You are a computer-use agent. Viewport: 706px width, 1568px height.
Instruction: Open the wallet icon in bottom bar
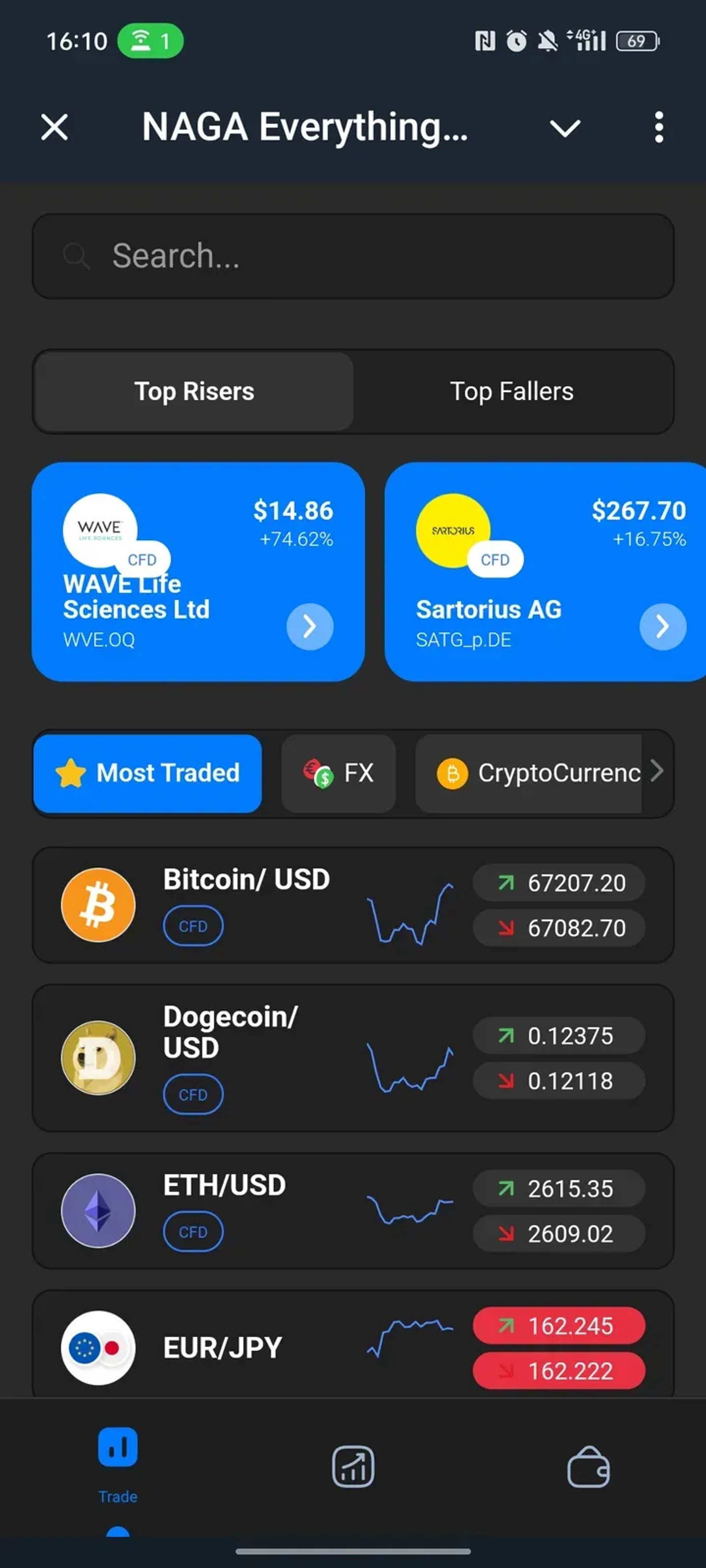[x=589, y=1467]
